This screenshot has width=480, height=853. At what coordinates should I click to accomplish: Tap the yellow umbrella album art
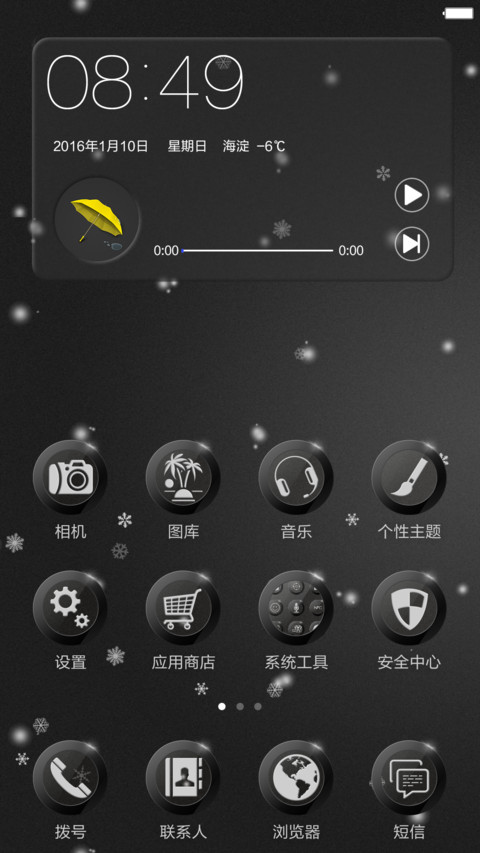tap(97, 220)
